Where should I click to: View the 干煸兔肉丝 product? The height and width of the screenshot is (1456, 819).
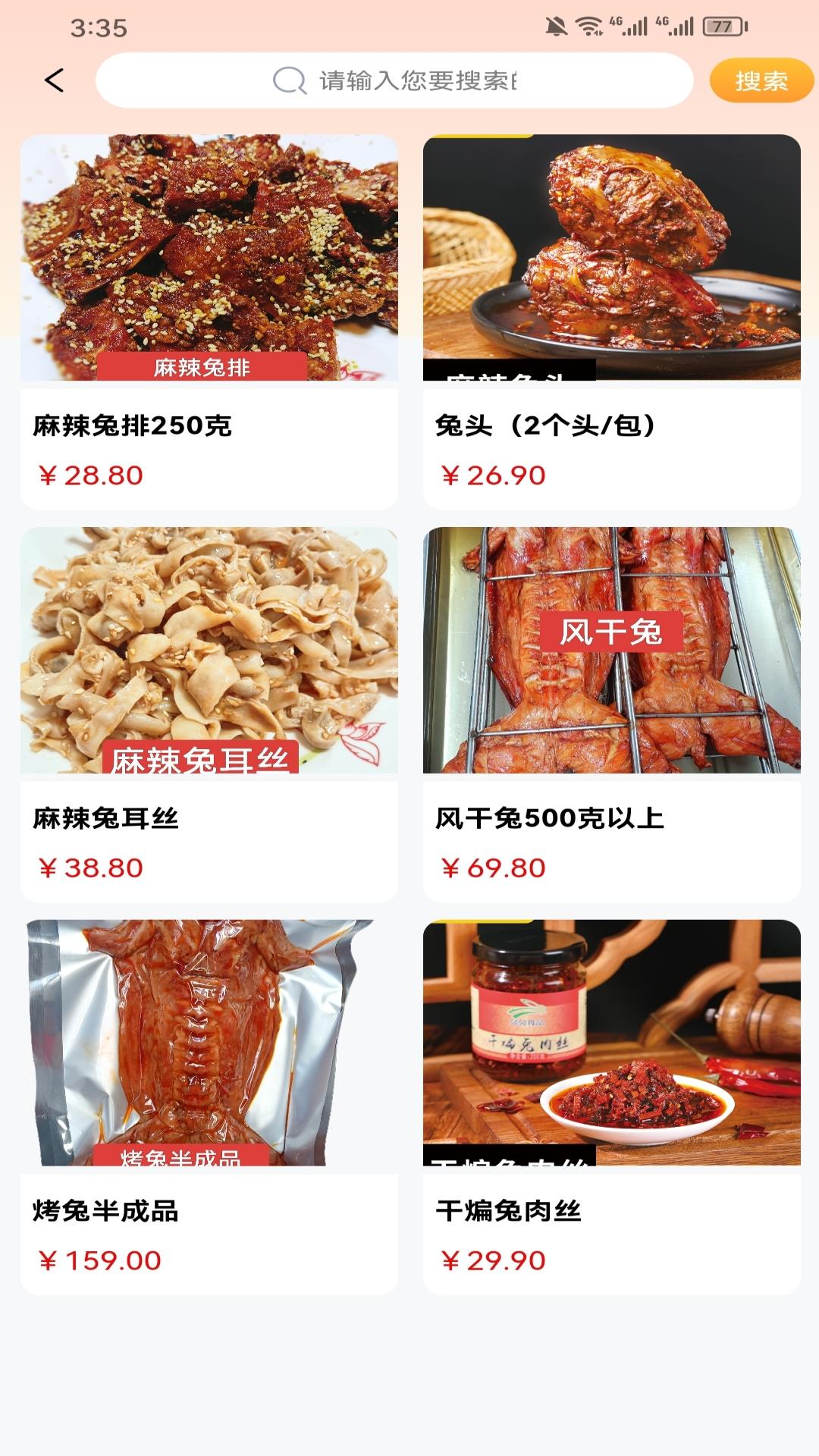pyautogui.click(x=611, y=1107)
